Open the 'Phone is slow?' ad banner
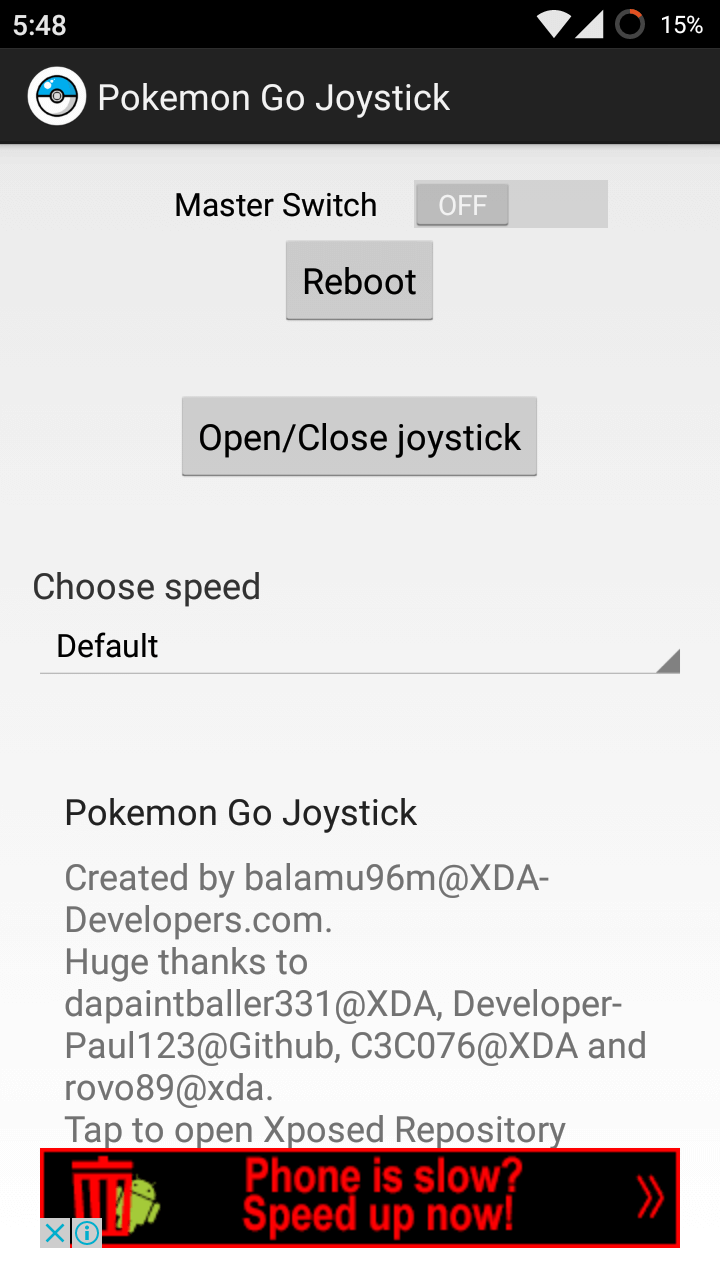This screenshot has width=720, height=1280. [x=360, y=1197]
